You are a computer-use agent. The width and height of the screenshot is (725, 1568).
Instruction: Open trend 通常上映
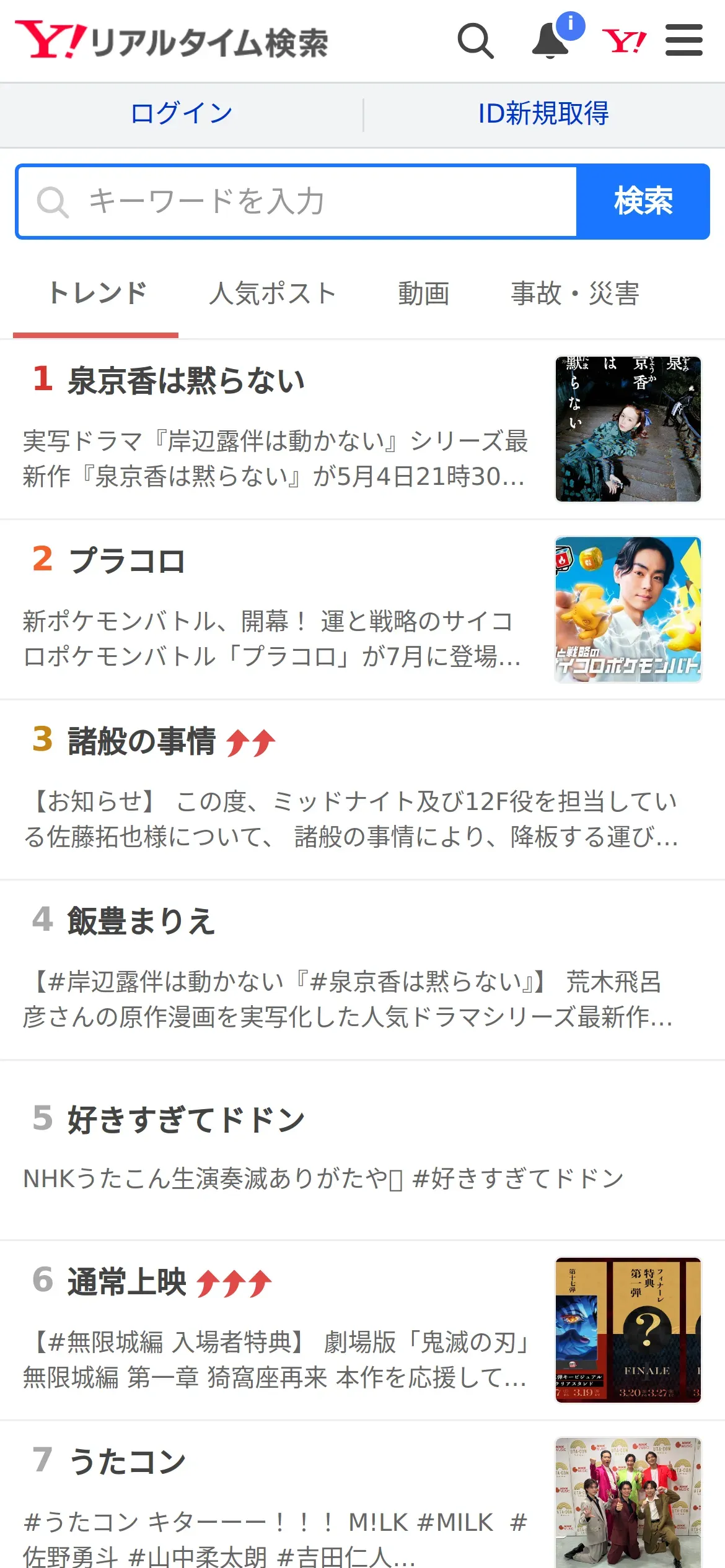(x=127, y=1282)
